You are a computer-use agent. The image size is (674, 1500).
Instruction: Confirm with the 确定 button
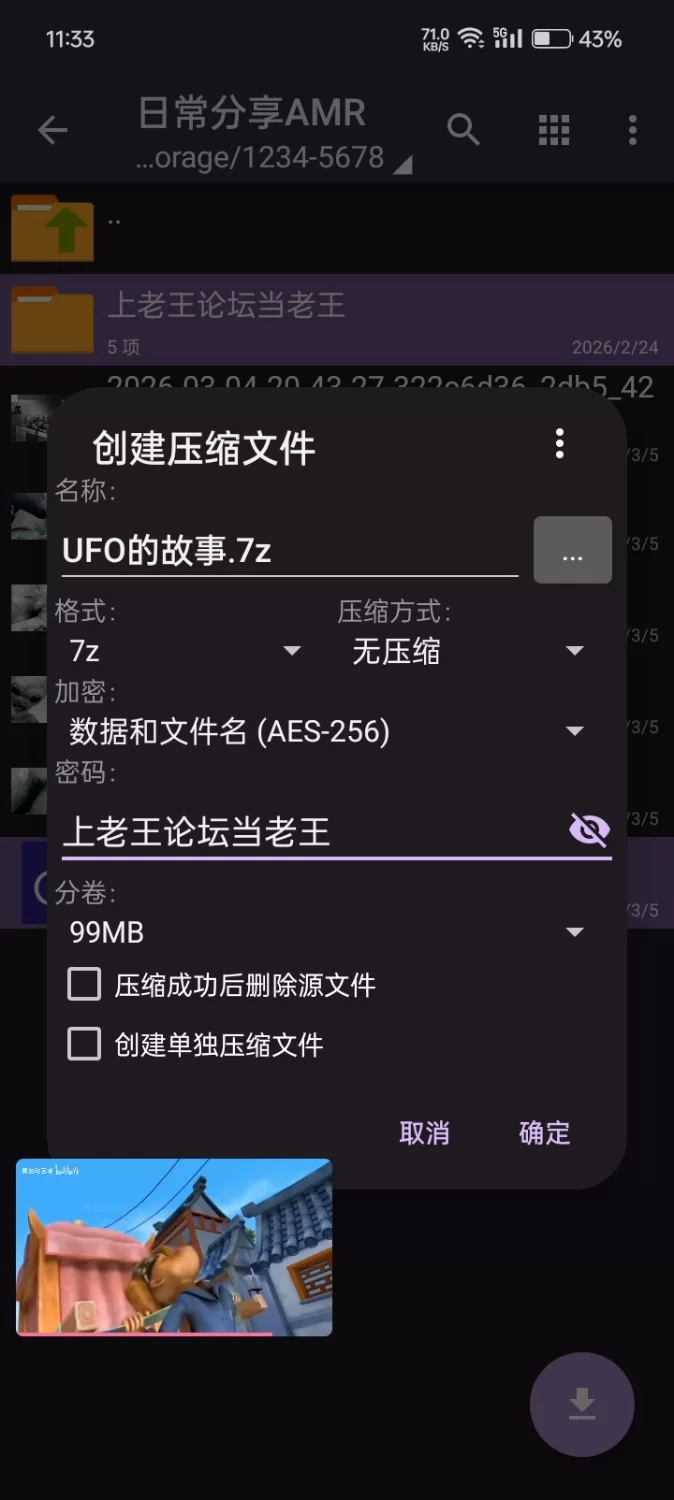[x=544, y=1132]
